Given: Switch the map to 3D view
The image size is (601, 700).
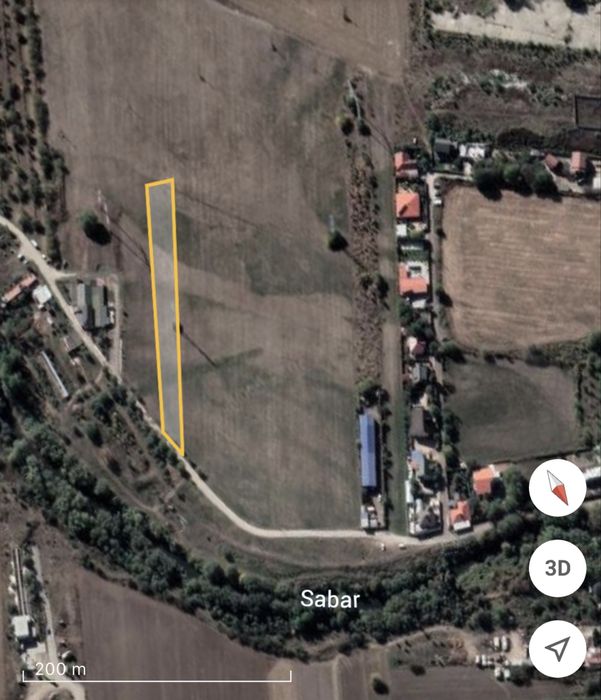Looking at the screenshot, I should pos(557,568).
